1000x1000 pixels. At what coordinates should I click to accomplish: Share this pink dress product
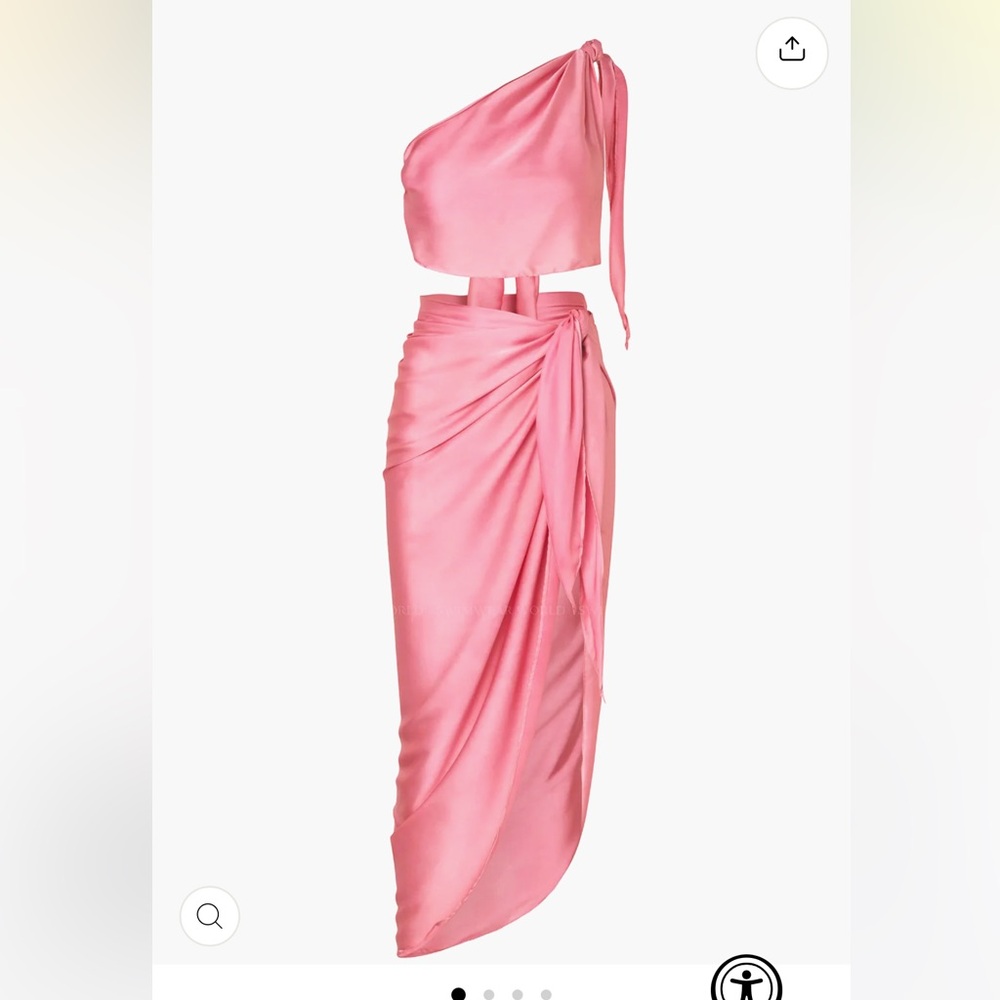click(791, 49)
